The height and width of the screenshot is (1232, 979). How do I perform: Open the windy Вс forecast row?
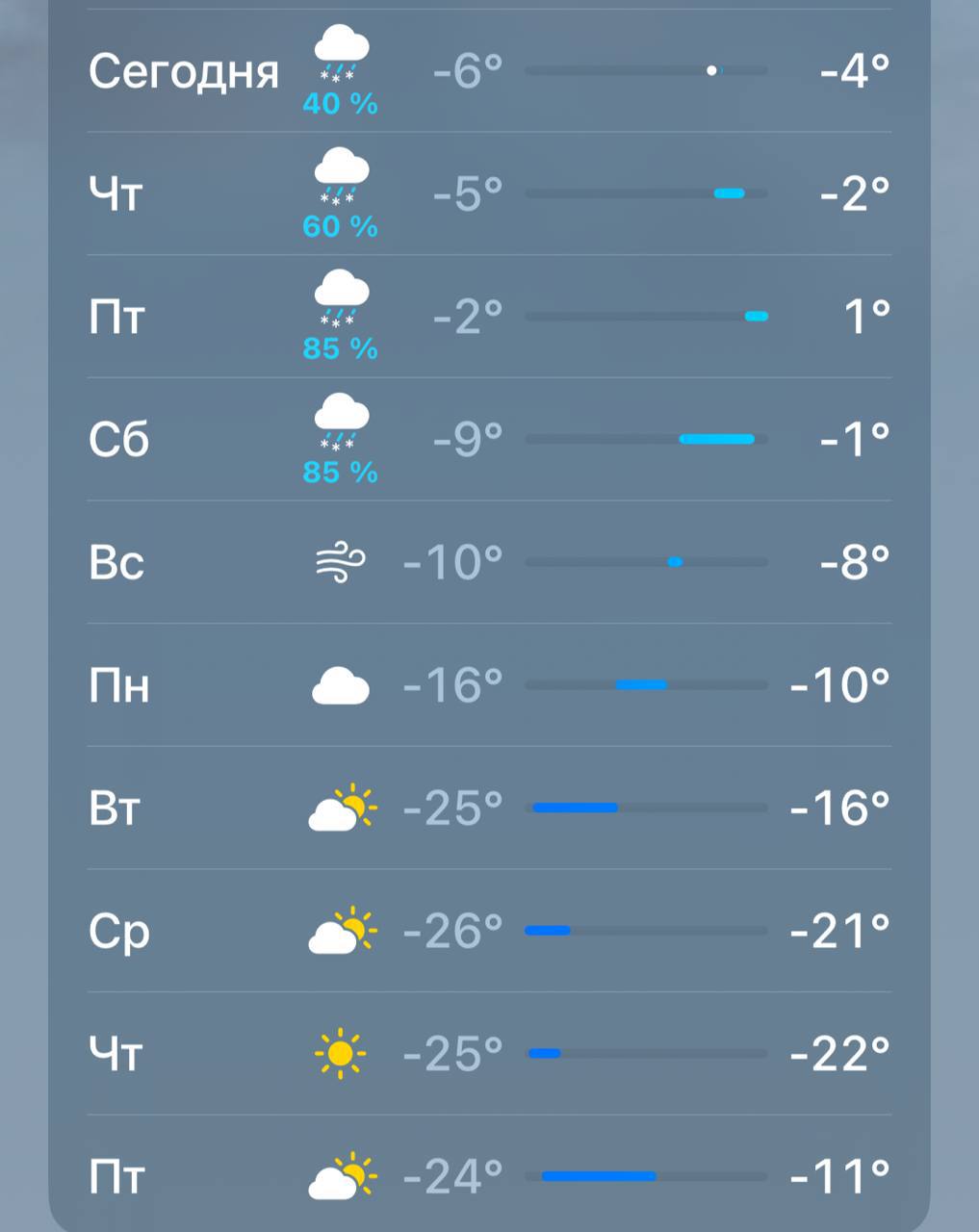pos(489,561)
